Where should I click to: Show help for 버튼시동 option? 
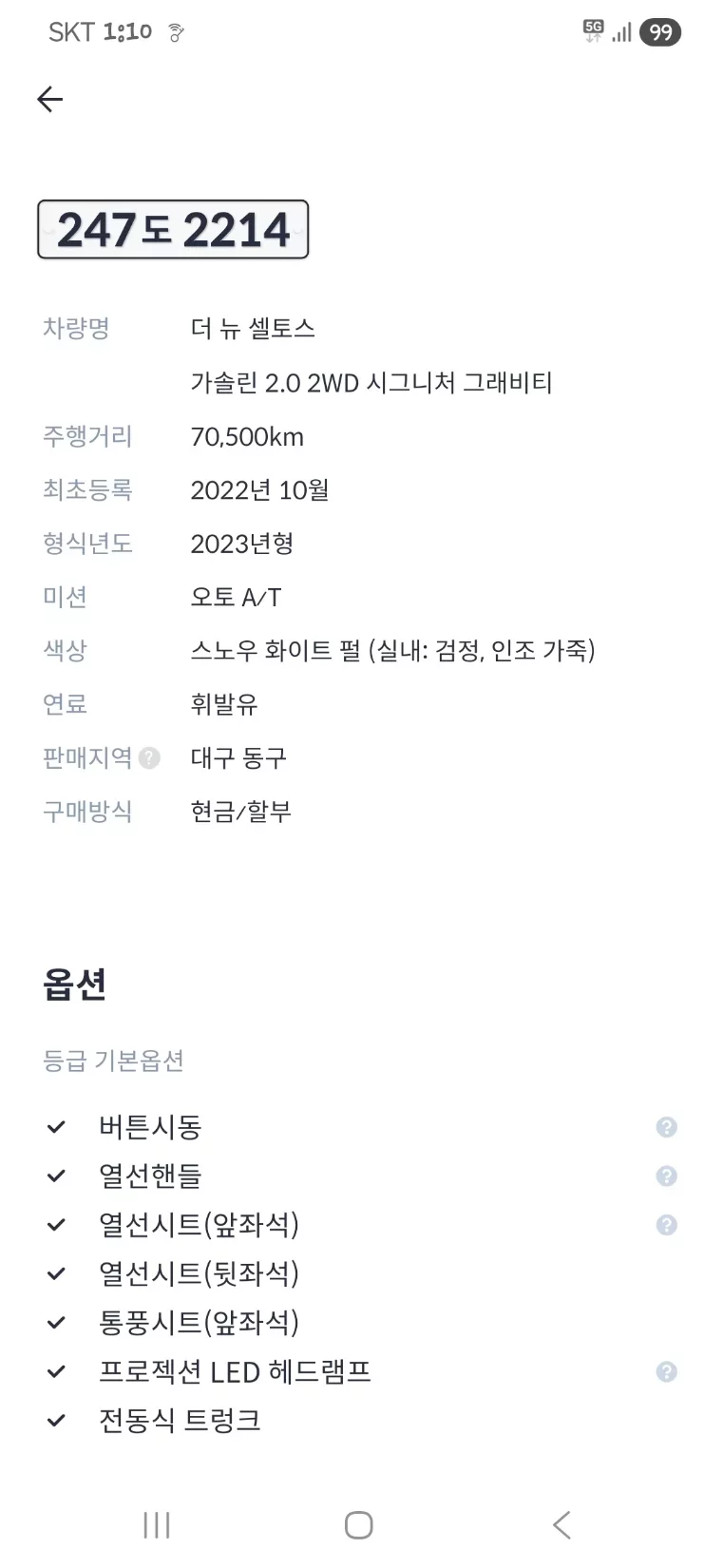666,1127
